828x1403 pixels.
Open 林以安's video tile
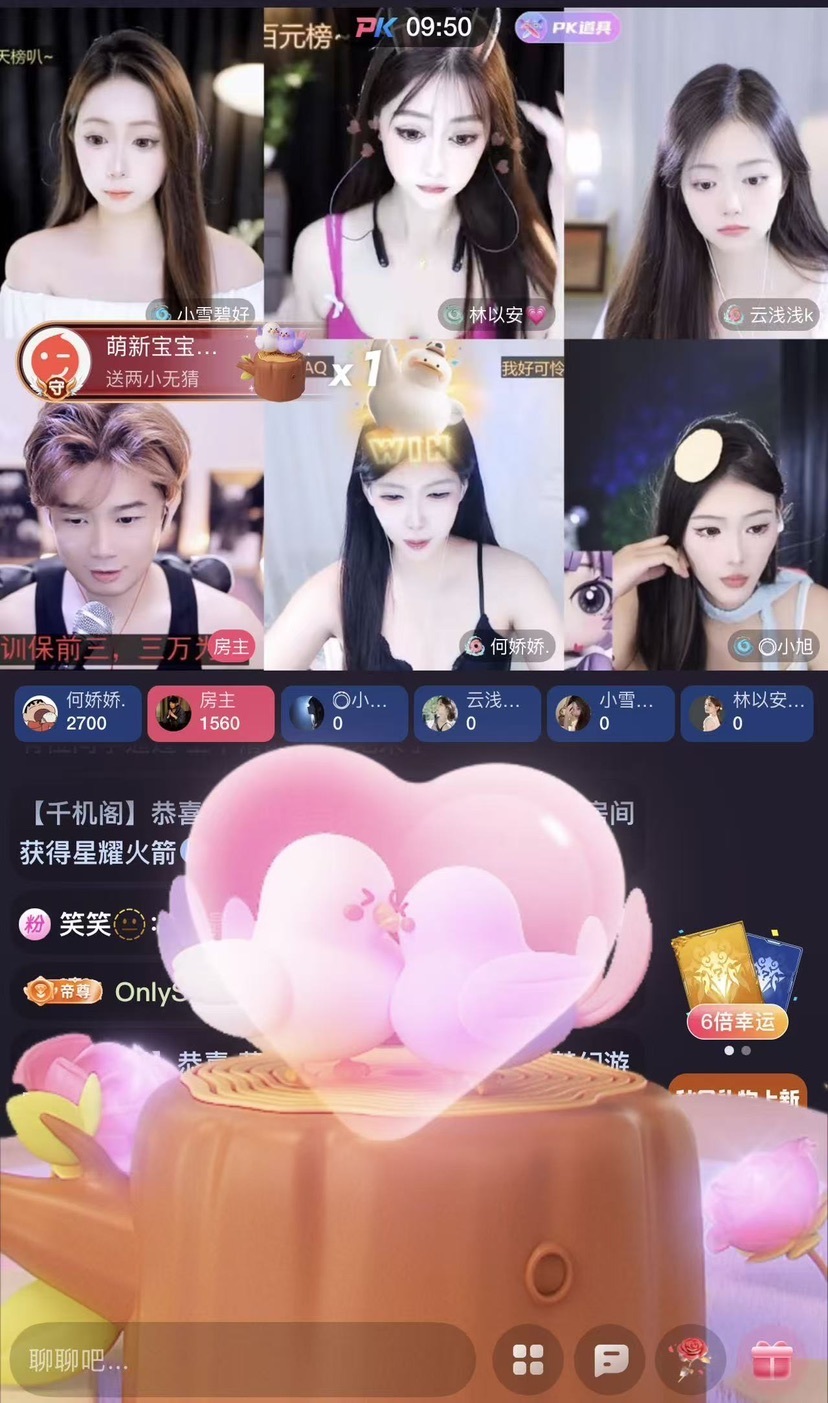(414, 170)
